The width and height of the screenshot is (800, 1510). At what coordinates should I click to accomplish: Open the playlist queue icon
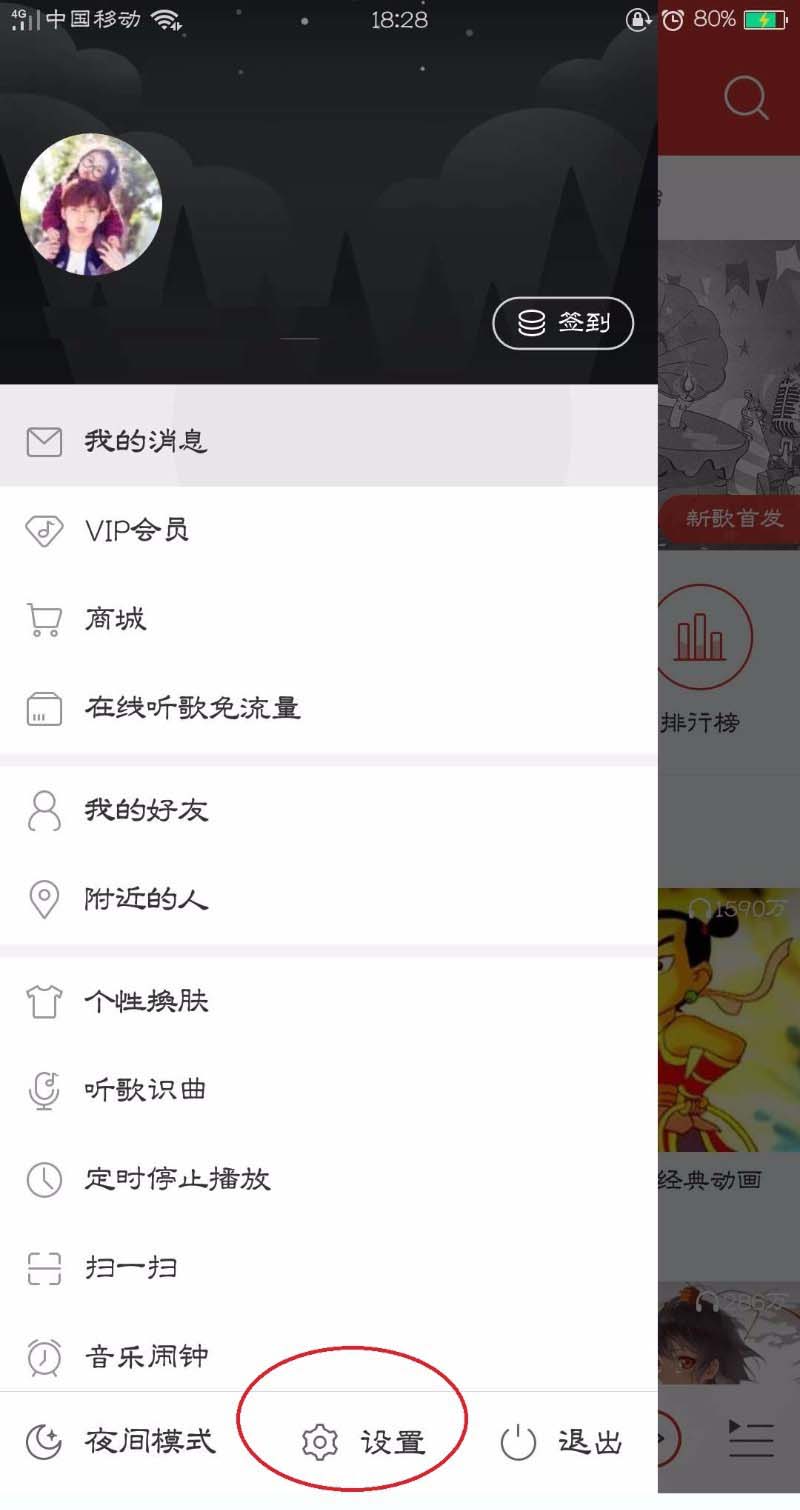tap(751, 1440)
